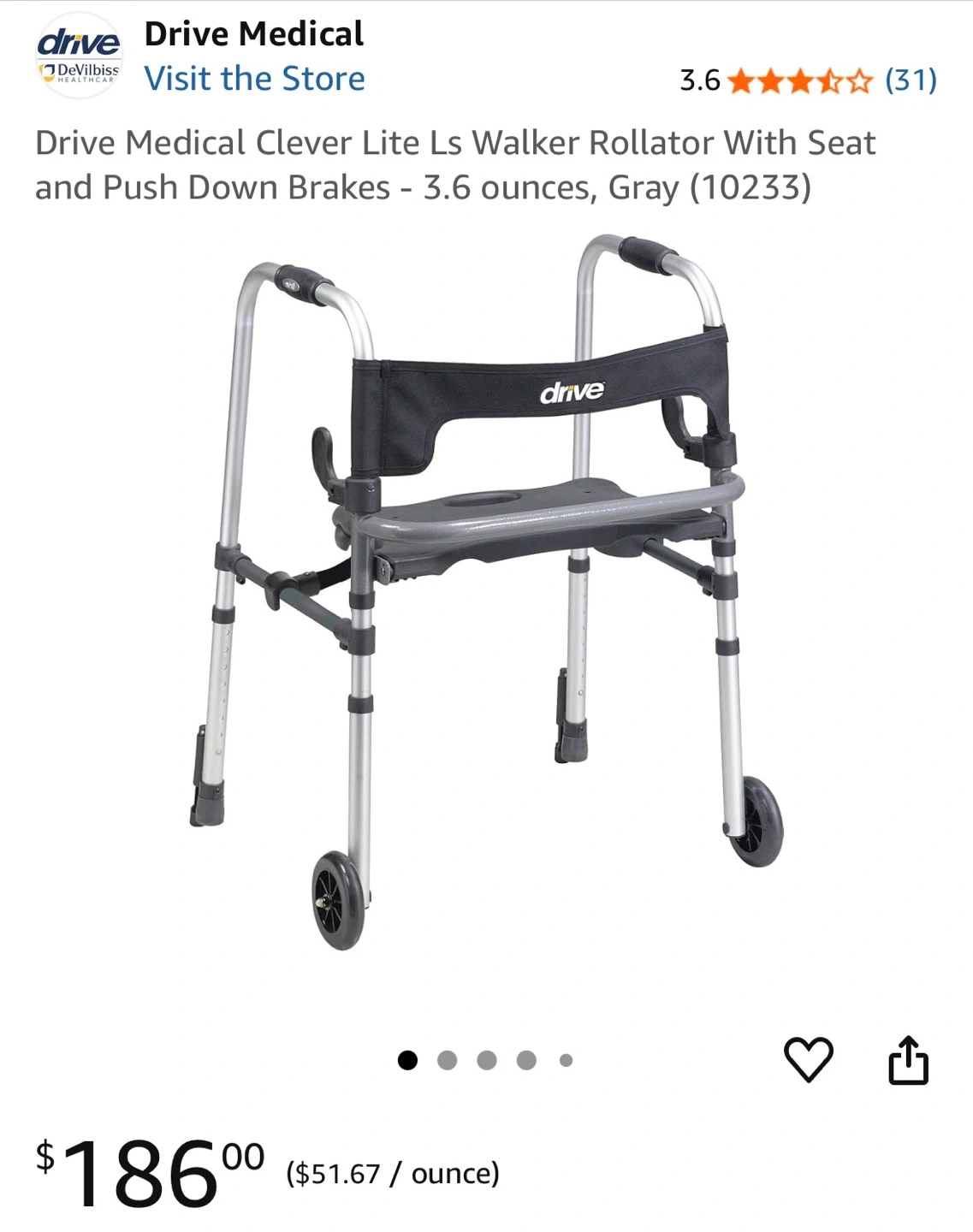Share this product listing
This screenshot has height=1232, width=973.
click(x=908, y=1060)
